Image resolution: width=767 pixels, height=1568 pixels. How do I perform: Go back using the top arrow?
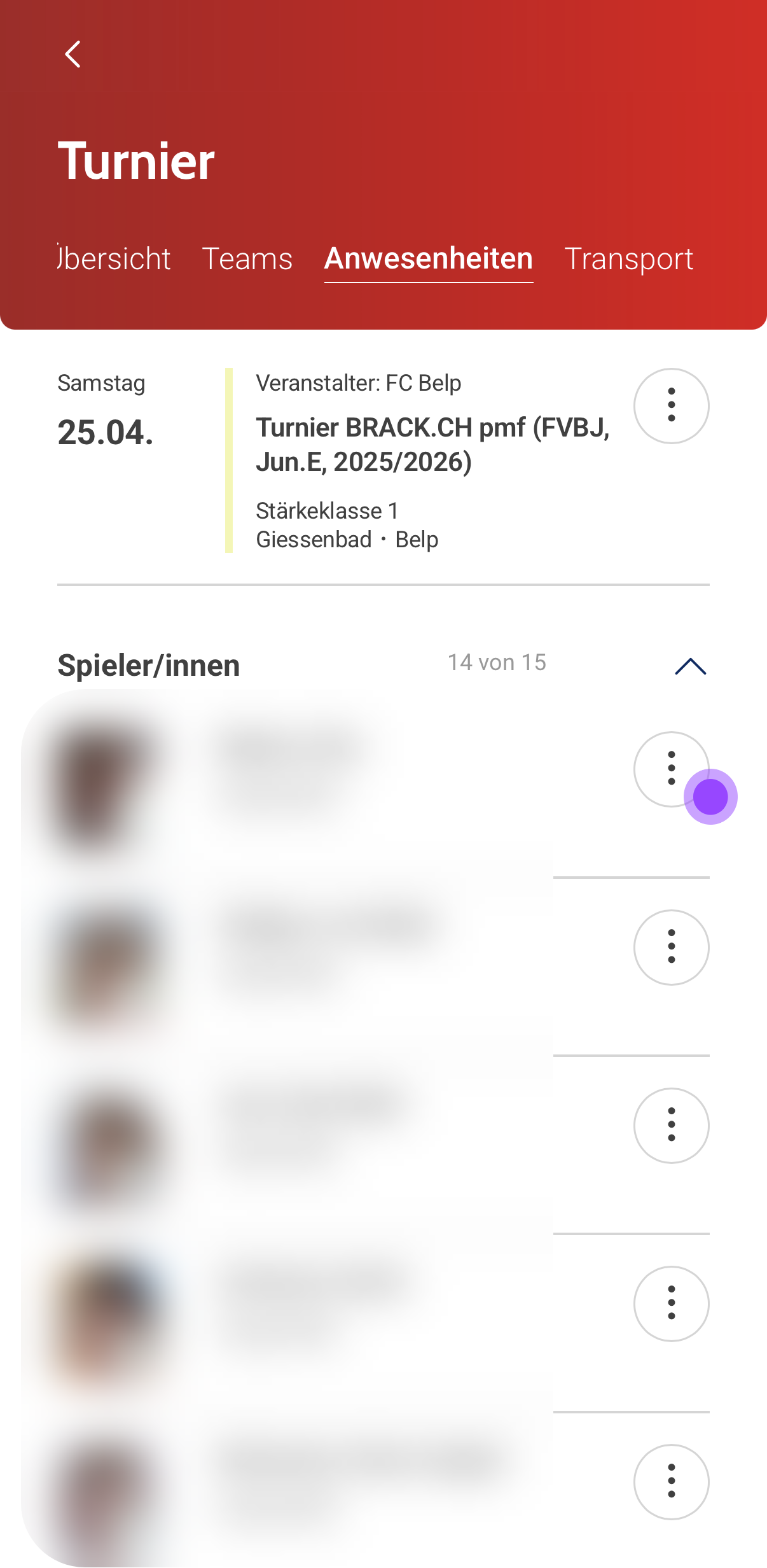[73, 55]
